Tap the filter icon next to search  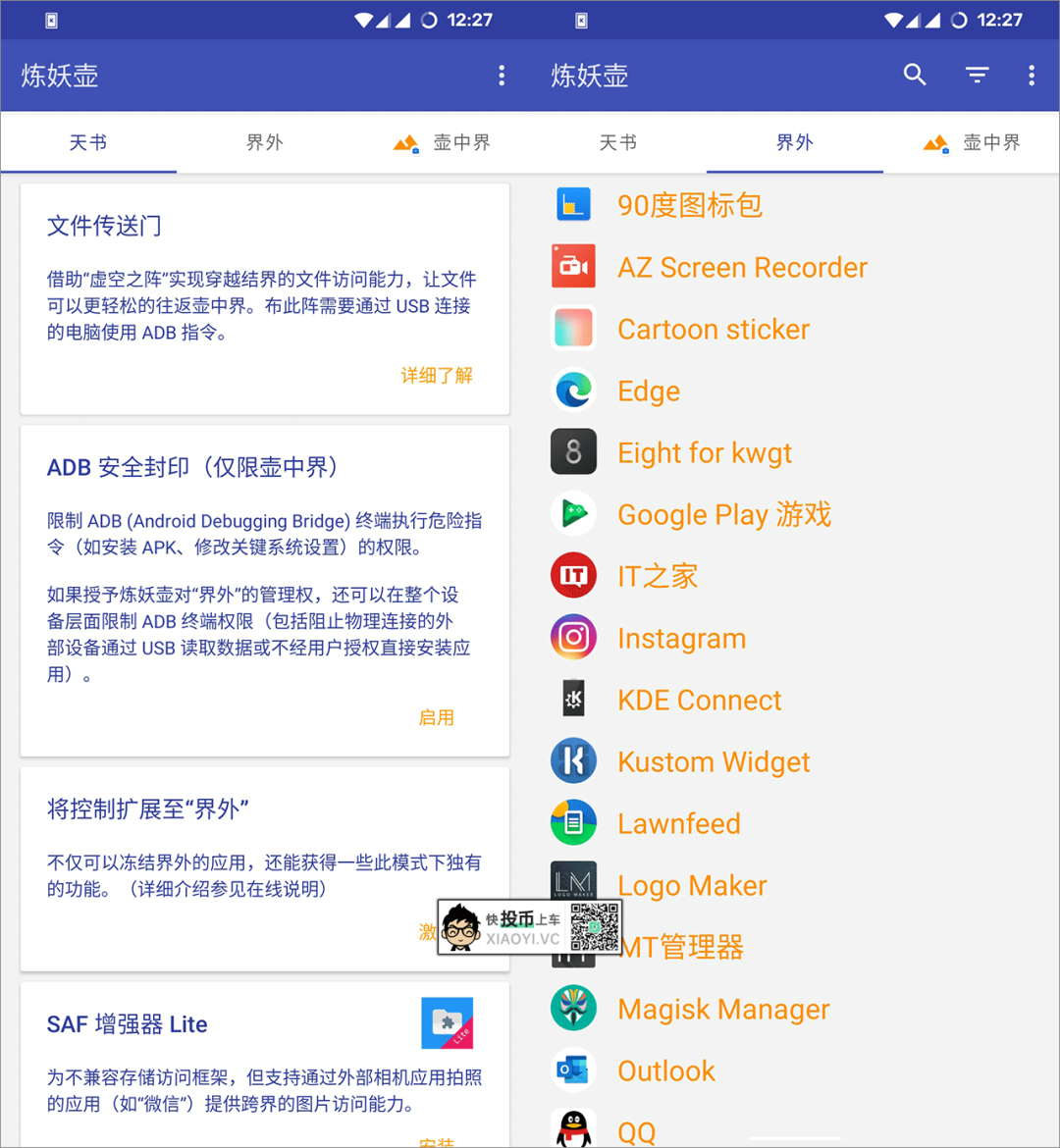coord(977,75)
